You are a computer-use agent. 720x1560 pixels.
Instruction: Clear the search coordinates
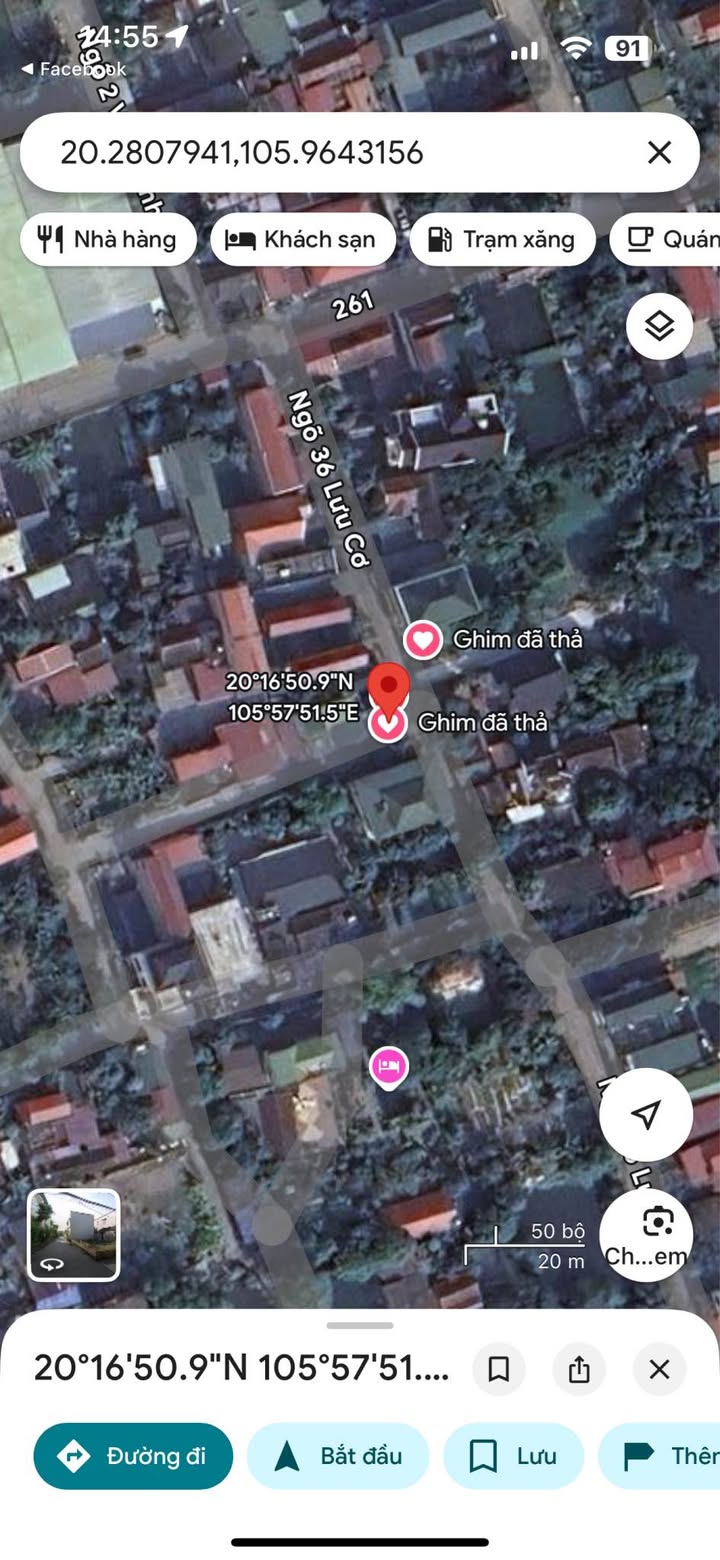point(659,153)
